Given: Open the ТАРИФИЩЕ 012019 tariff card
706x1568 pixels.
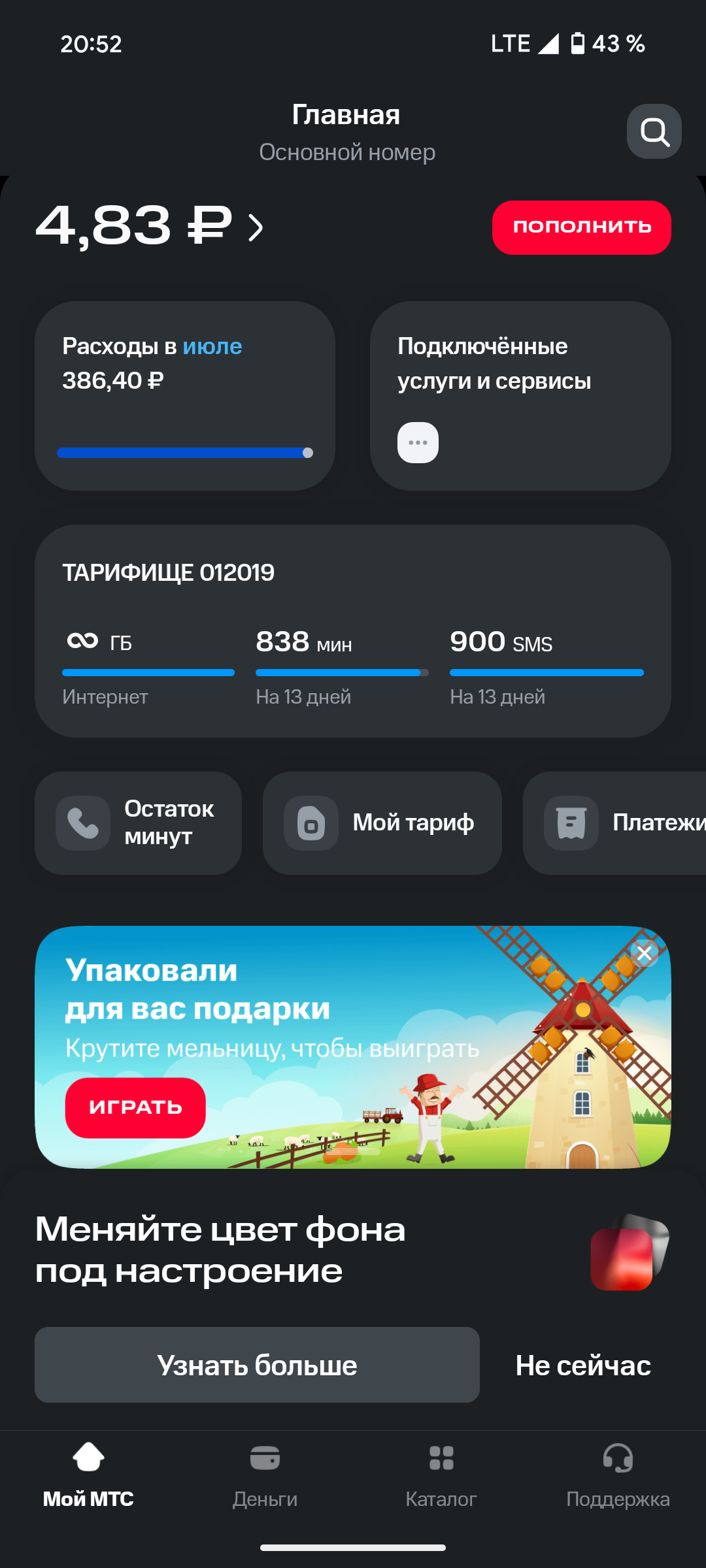Looking at the screenshot, I should point(353,631).
